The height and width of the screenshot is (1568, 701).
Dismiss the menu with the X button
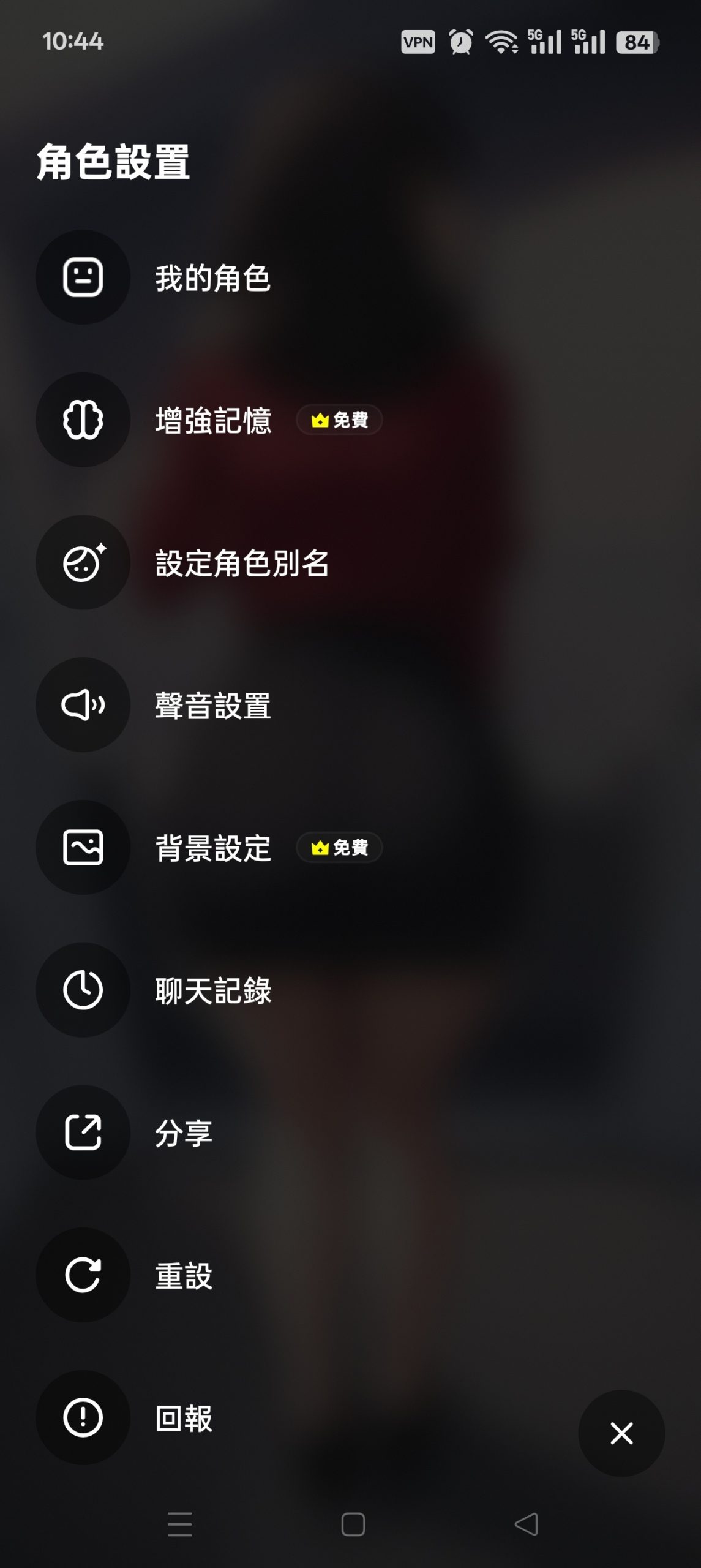[621, 1432]
